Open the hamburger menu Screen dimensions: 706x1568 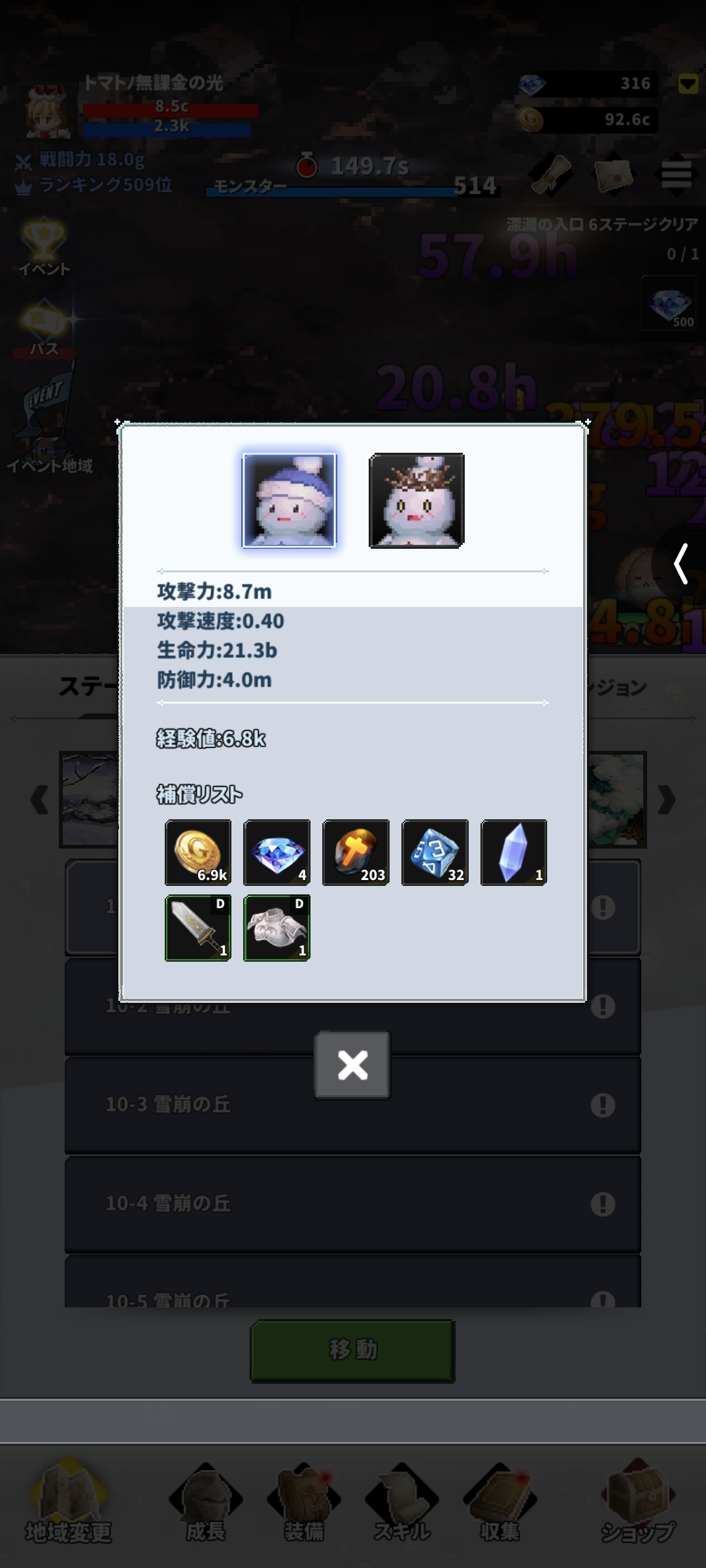pos(676,174)
